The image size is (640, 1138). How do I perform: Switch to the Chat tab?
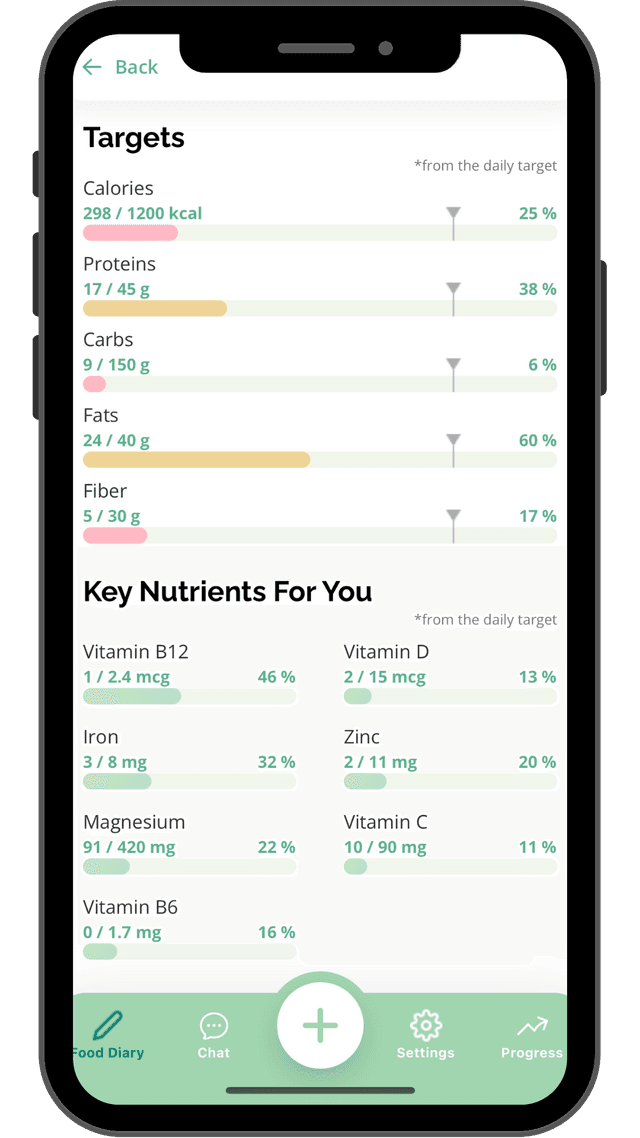click(213, 1036)
